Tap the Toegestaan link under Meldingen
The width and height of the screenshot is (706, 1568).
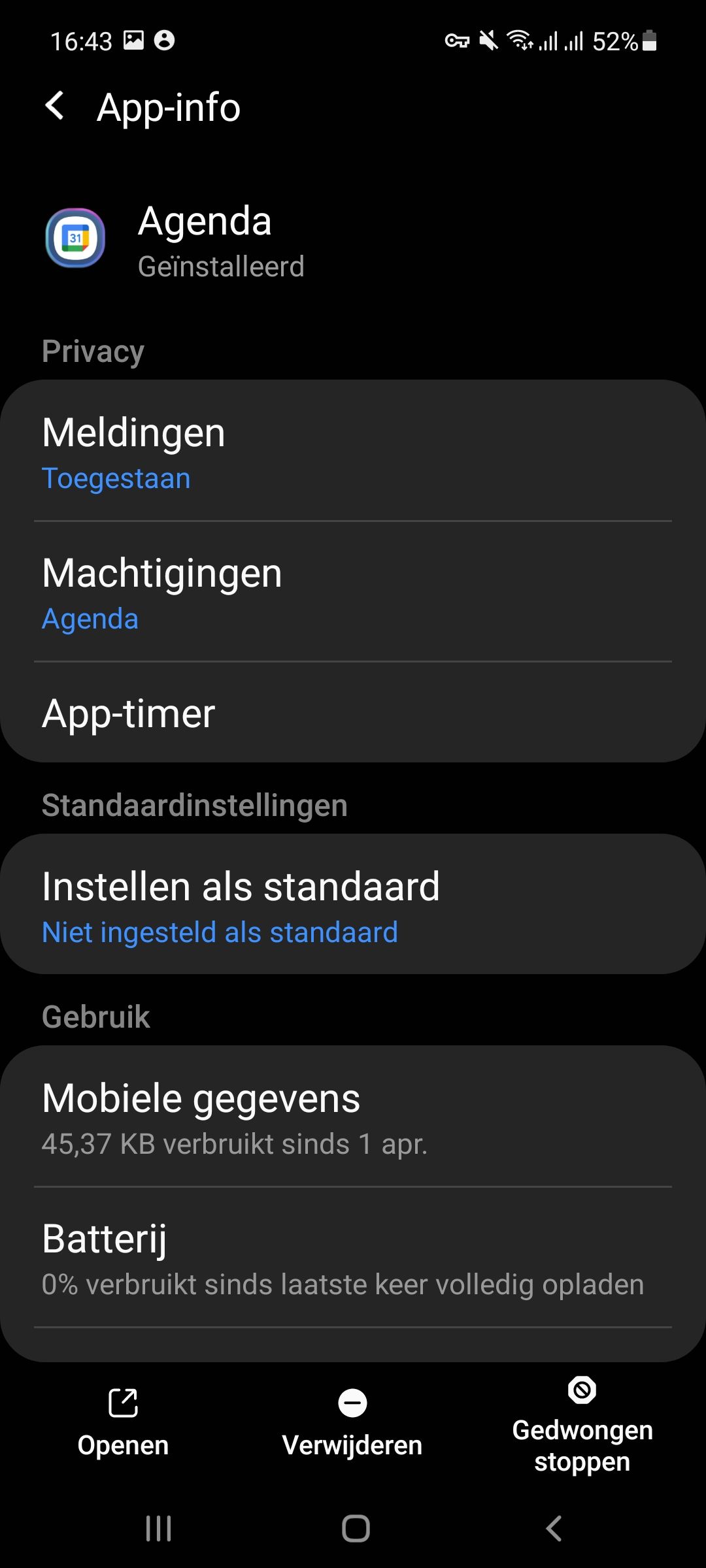(116, 478)
